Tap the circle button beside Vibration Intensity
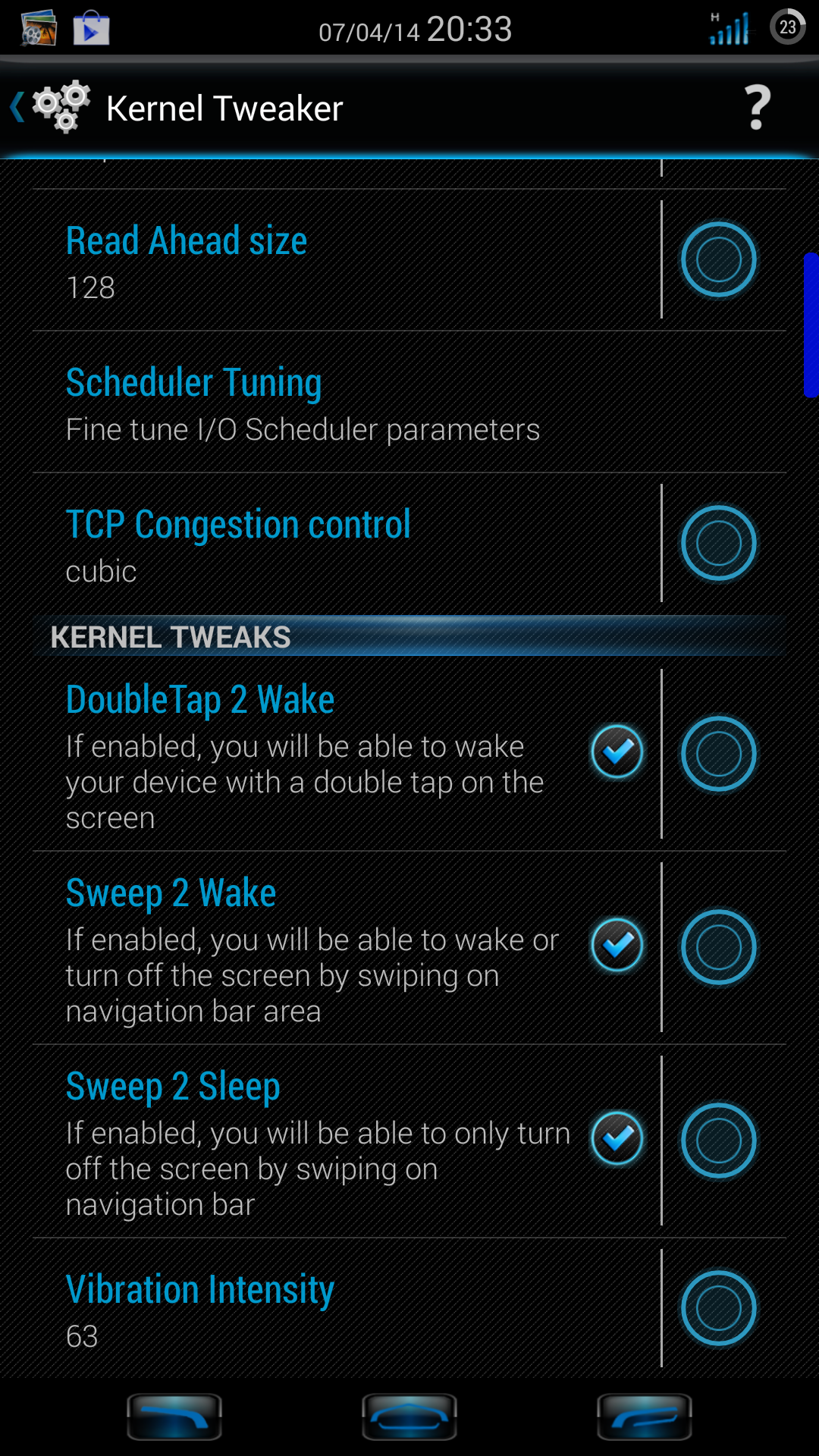Screen dimensions: 819x1456 pyautogui.click(x=718, y=1308)
